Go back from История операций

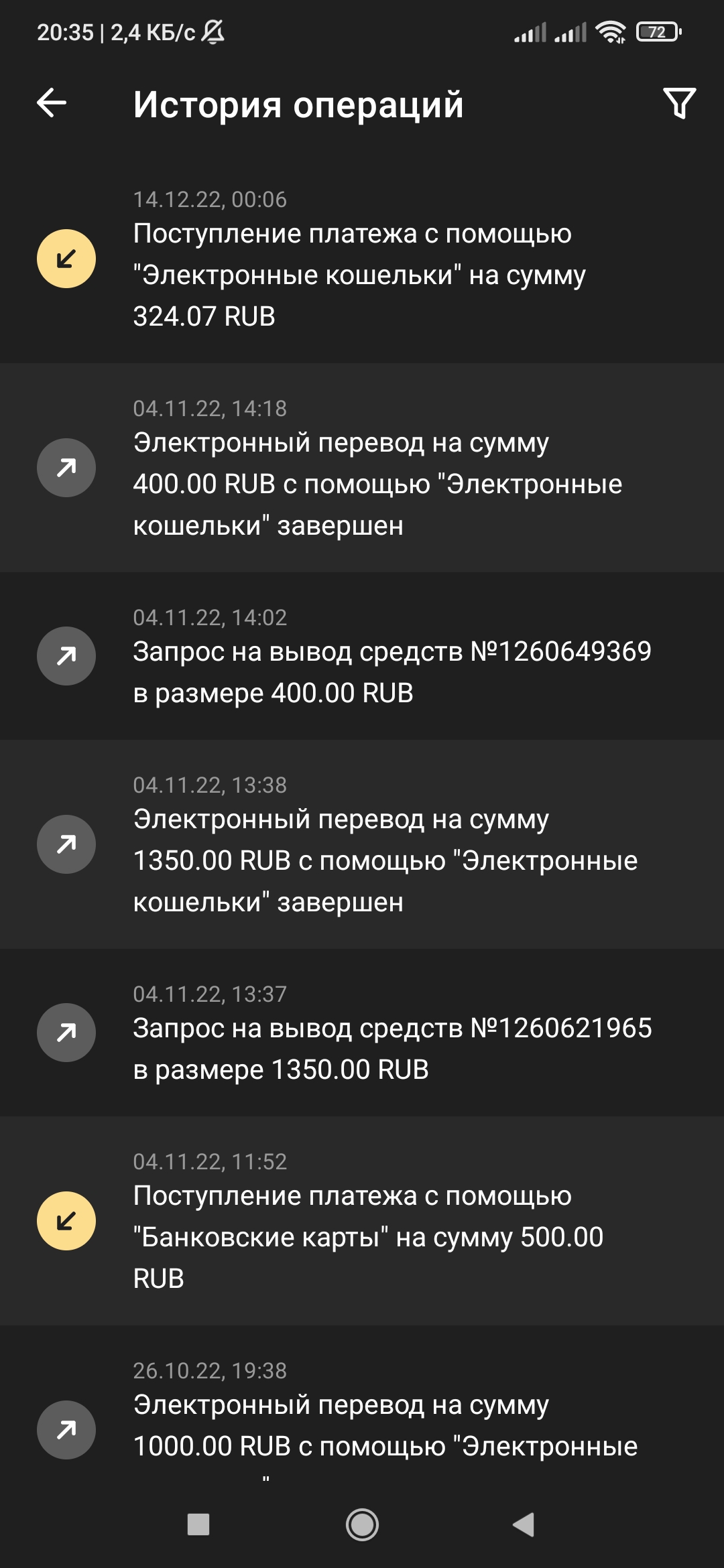pyautogui.click(x=52, y=103)
